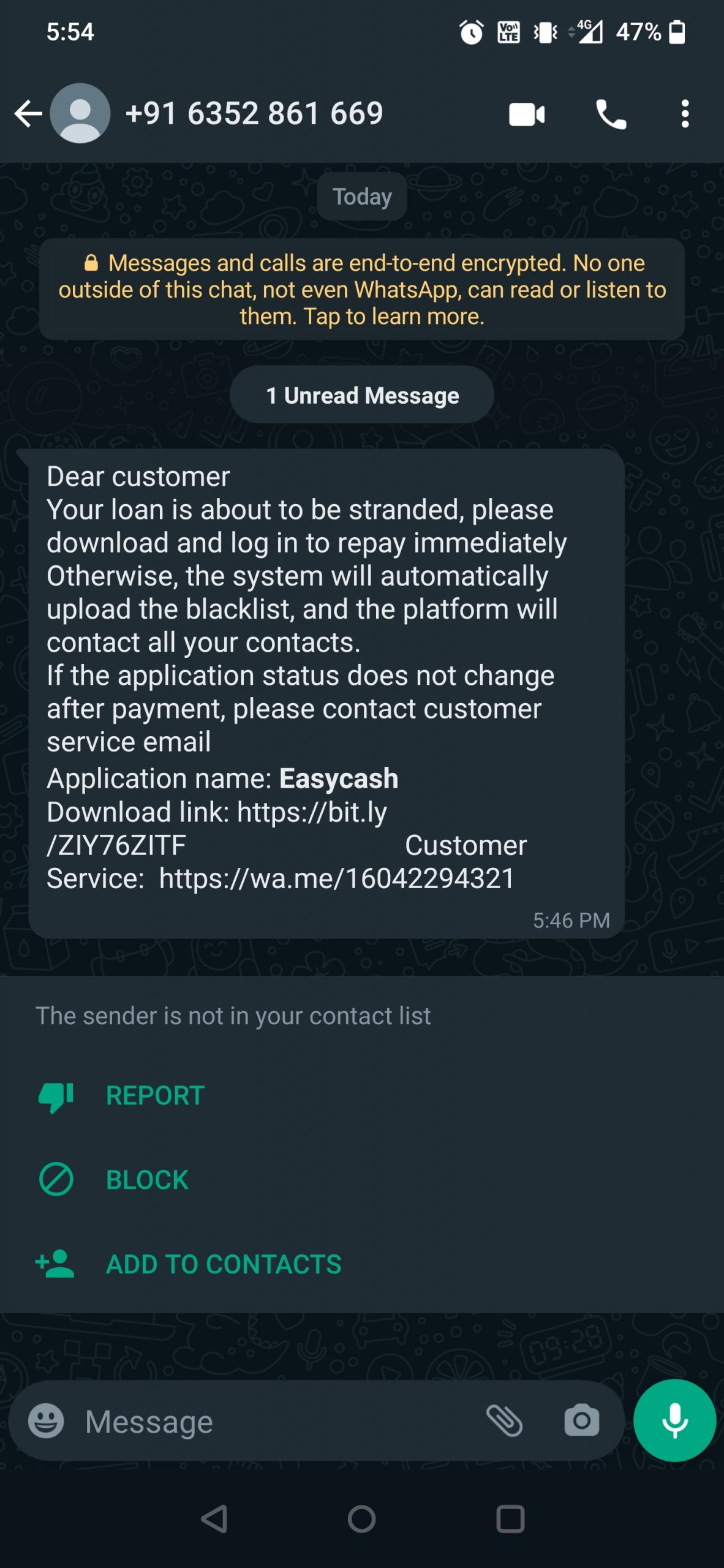Open the overflow menu

click(685, 114)
